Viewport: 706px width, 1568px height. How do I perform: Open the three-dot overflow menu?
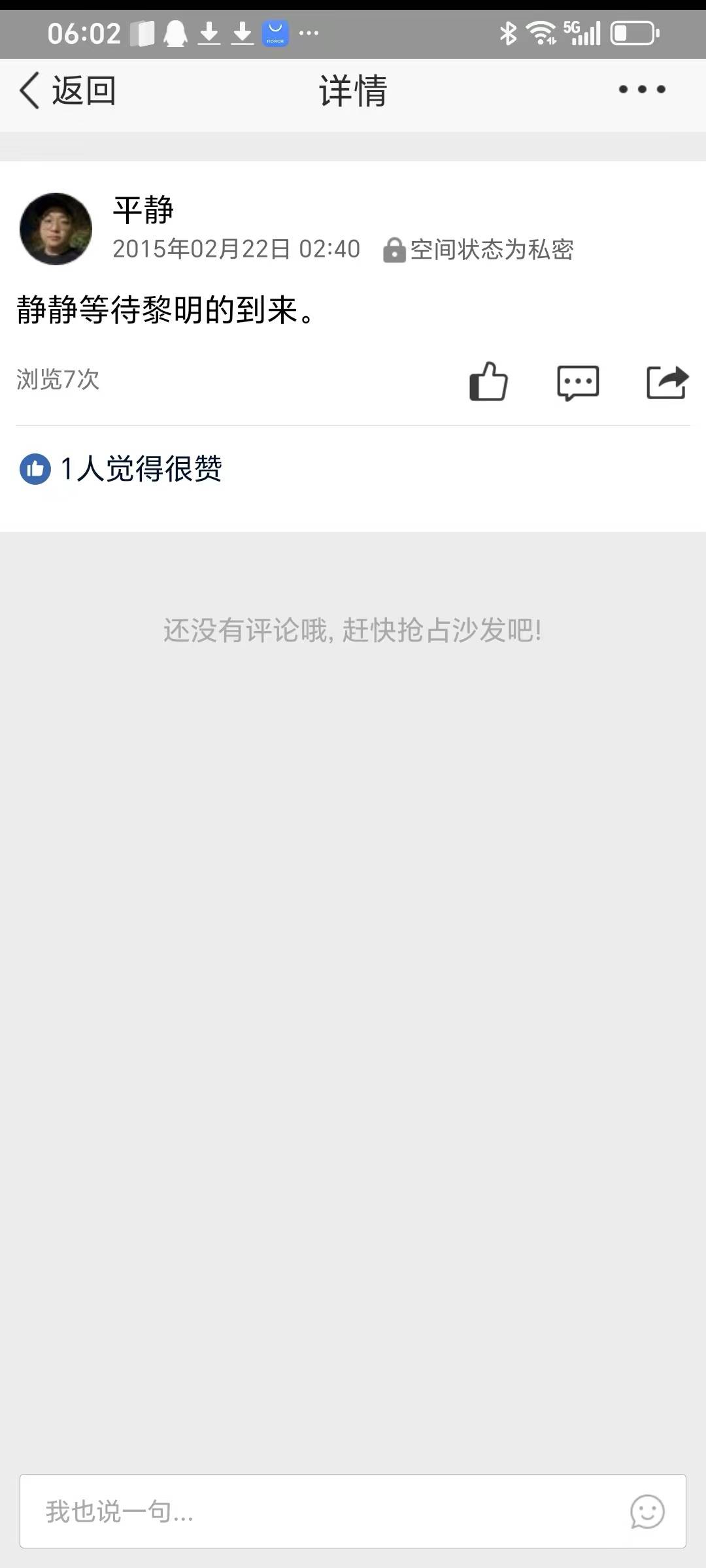click(642, 90)
